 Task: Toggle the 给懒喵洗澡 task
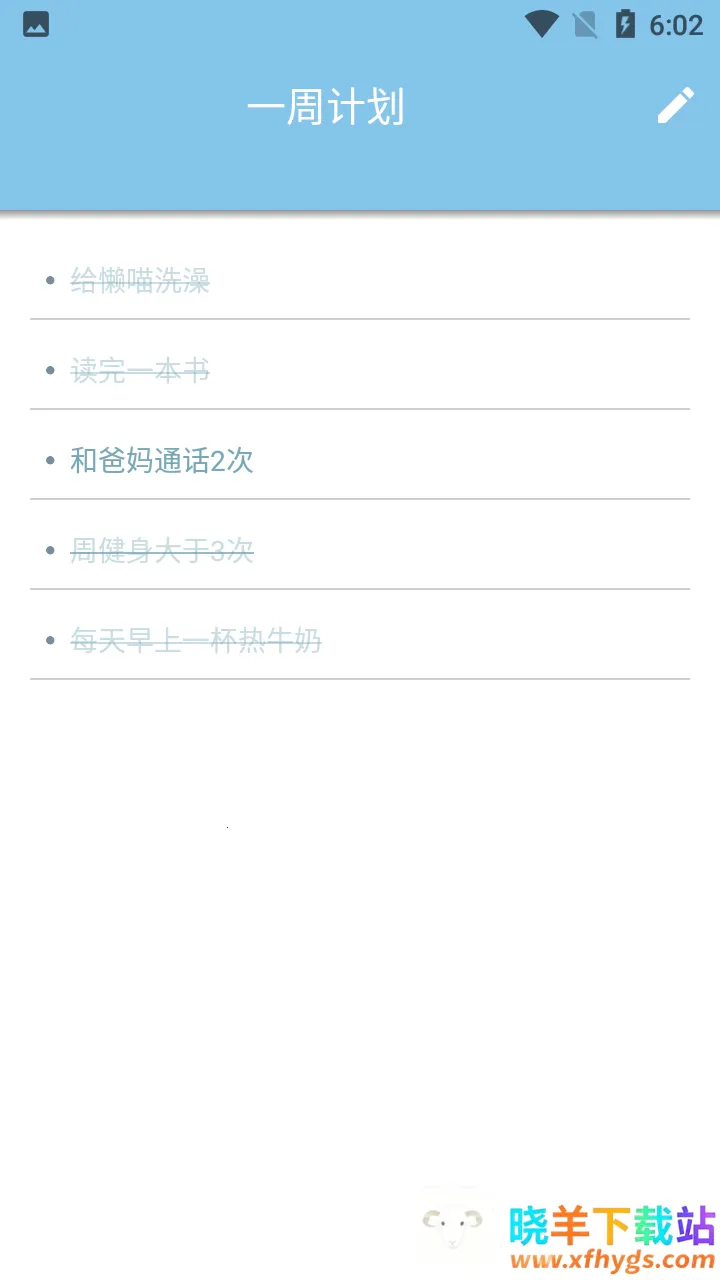click(140, 281)
